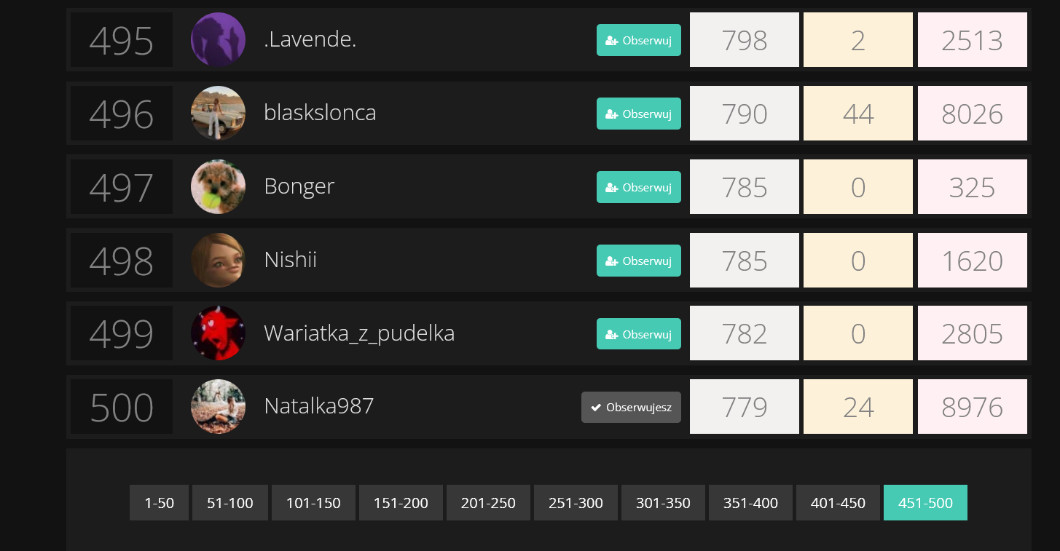The height and width of the screenshot is (551, 1060).
Task: Open Bonger's profile name
Action: [x=299, y=187]
